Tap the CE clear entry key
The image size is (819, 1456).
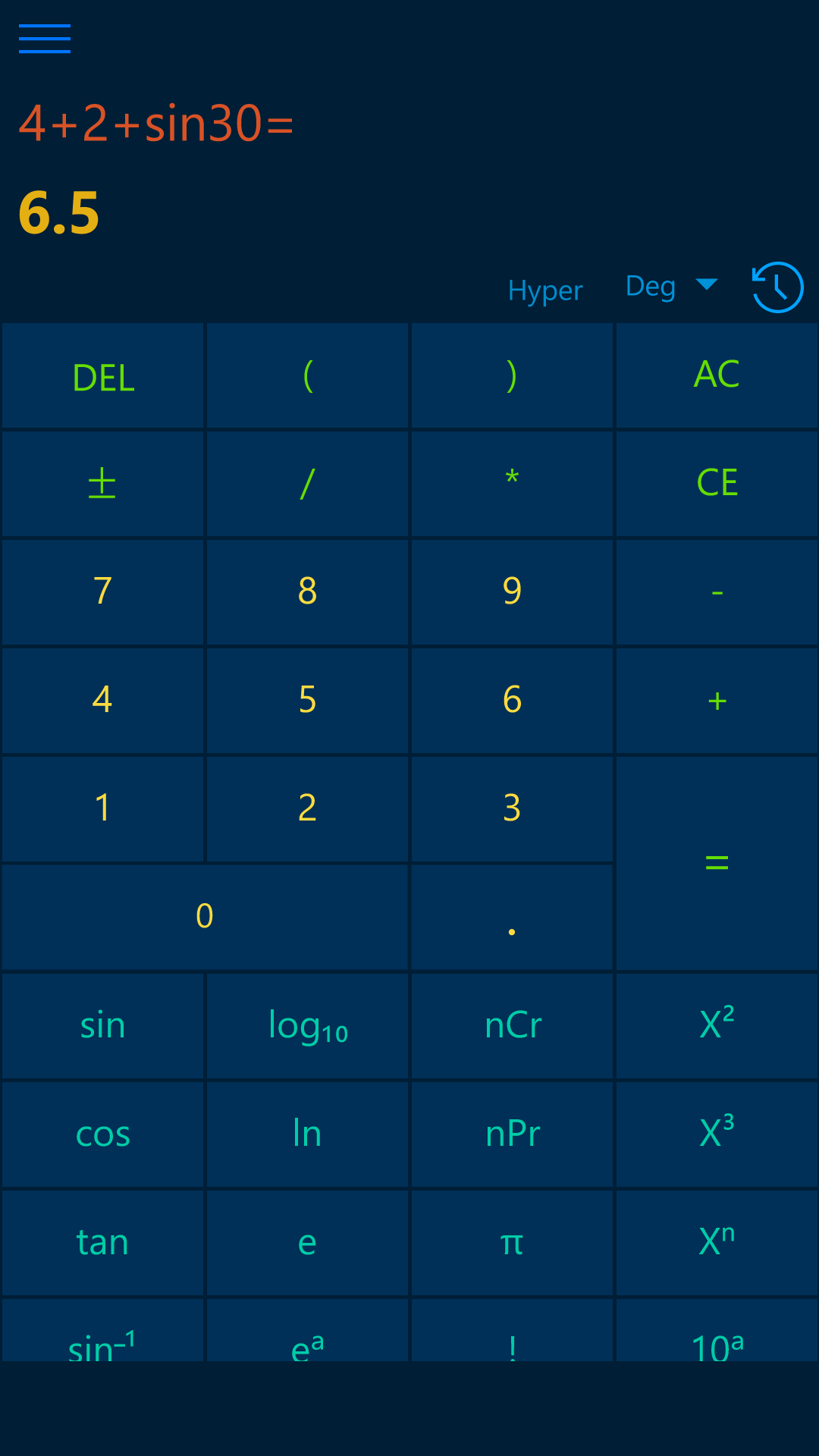(x=716, y=484)
